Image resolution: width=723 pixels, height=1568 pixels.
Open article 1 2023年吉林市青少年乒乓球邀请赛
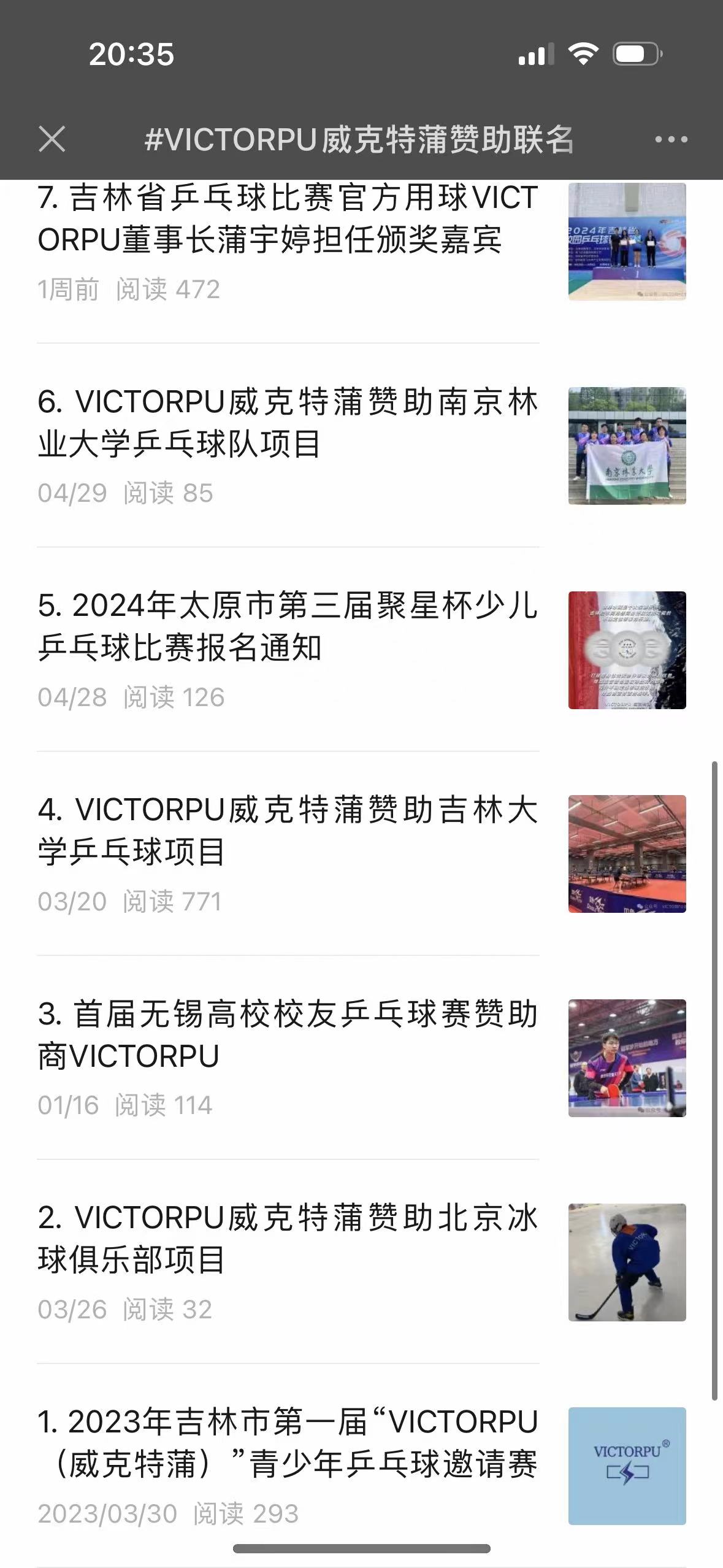click(361, 1466)
